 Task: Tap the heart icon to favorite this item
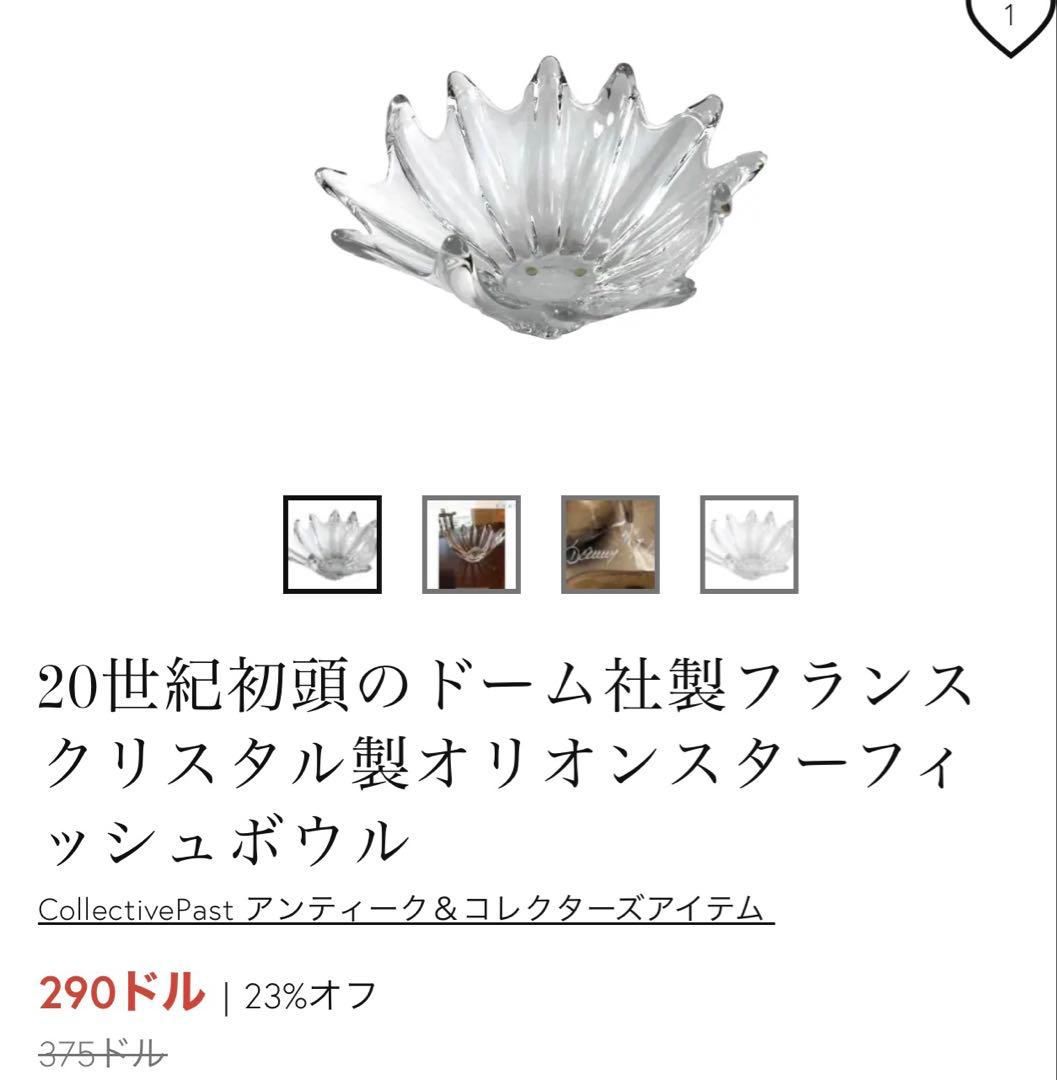tap(1009, 22)
